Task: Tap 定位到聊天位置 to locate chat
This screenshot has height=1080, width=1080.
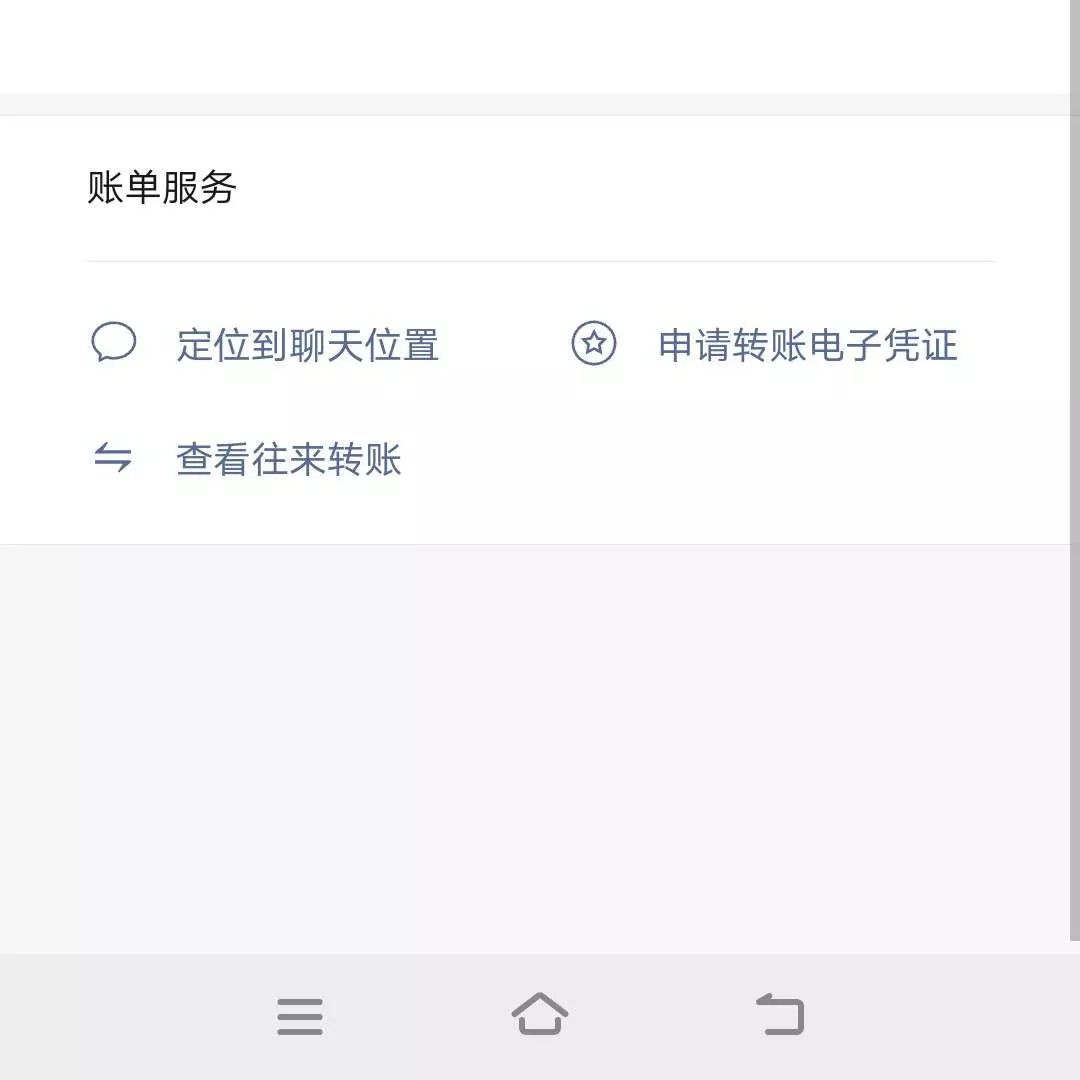Action: pos(307,345)
